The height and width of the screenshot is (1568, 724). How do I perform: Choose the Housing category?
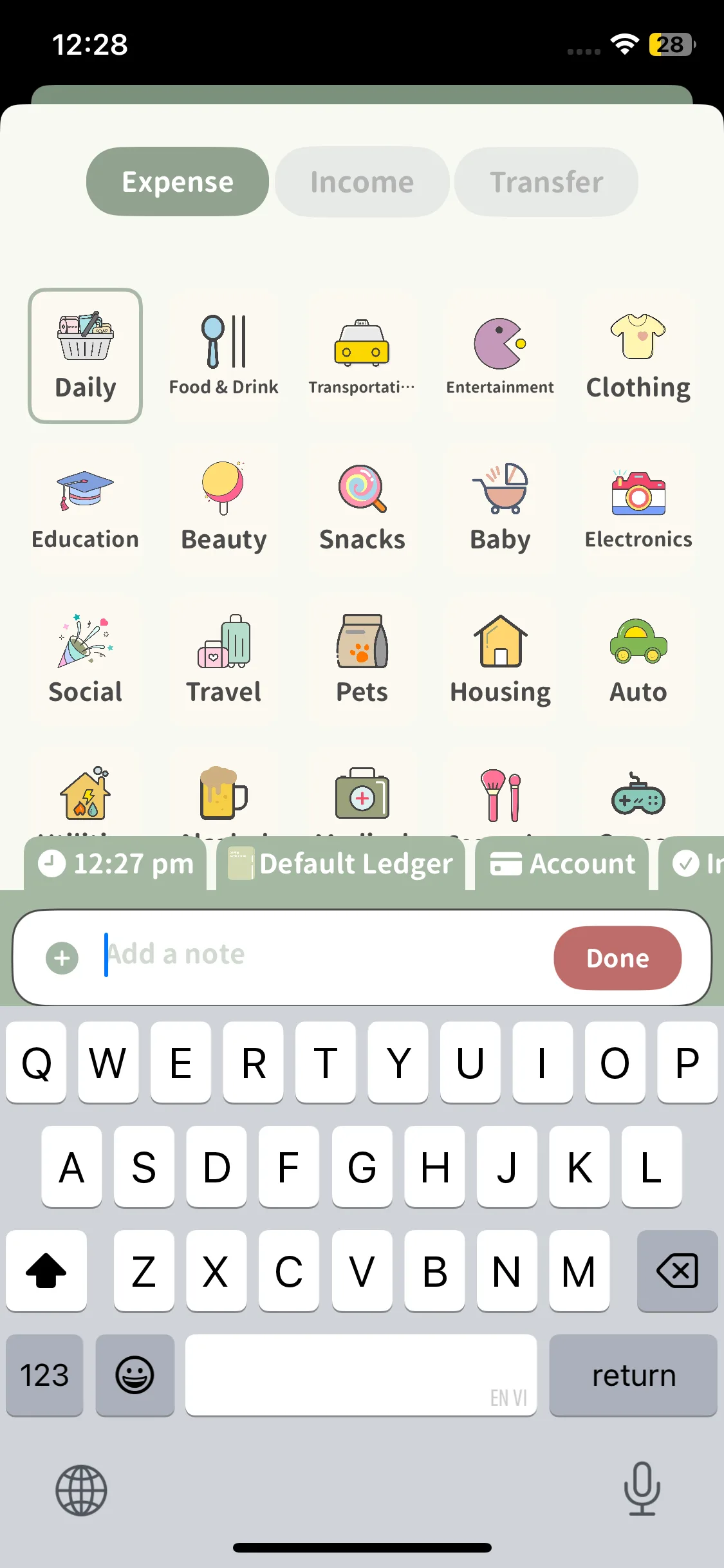(500, 660)
